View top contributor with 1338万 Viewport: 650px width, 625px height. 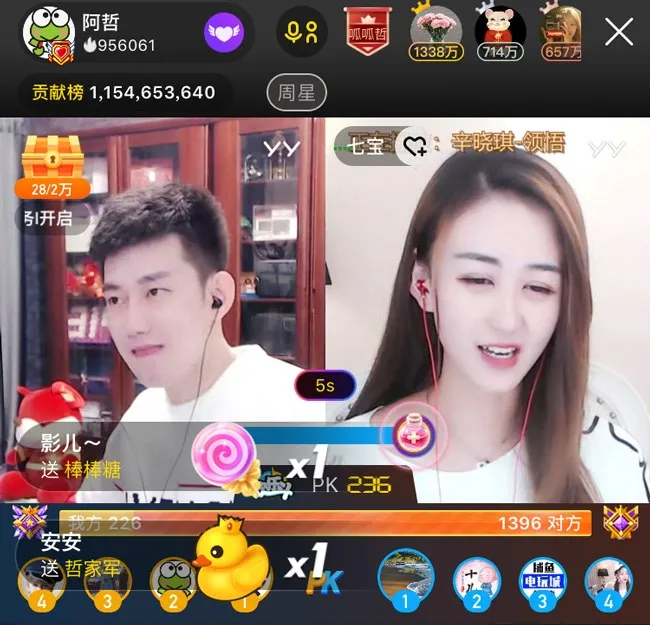click(x=436, y=33)
